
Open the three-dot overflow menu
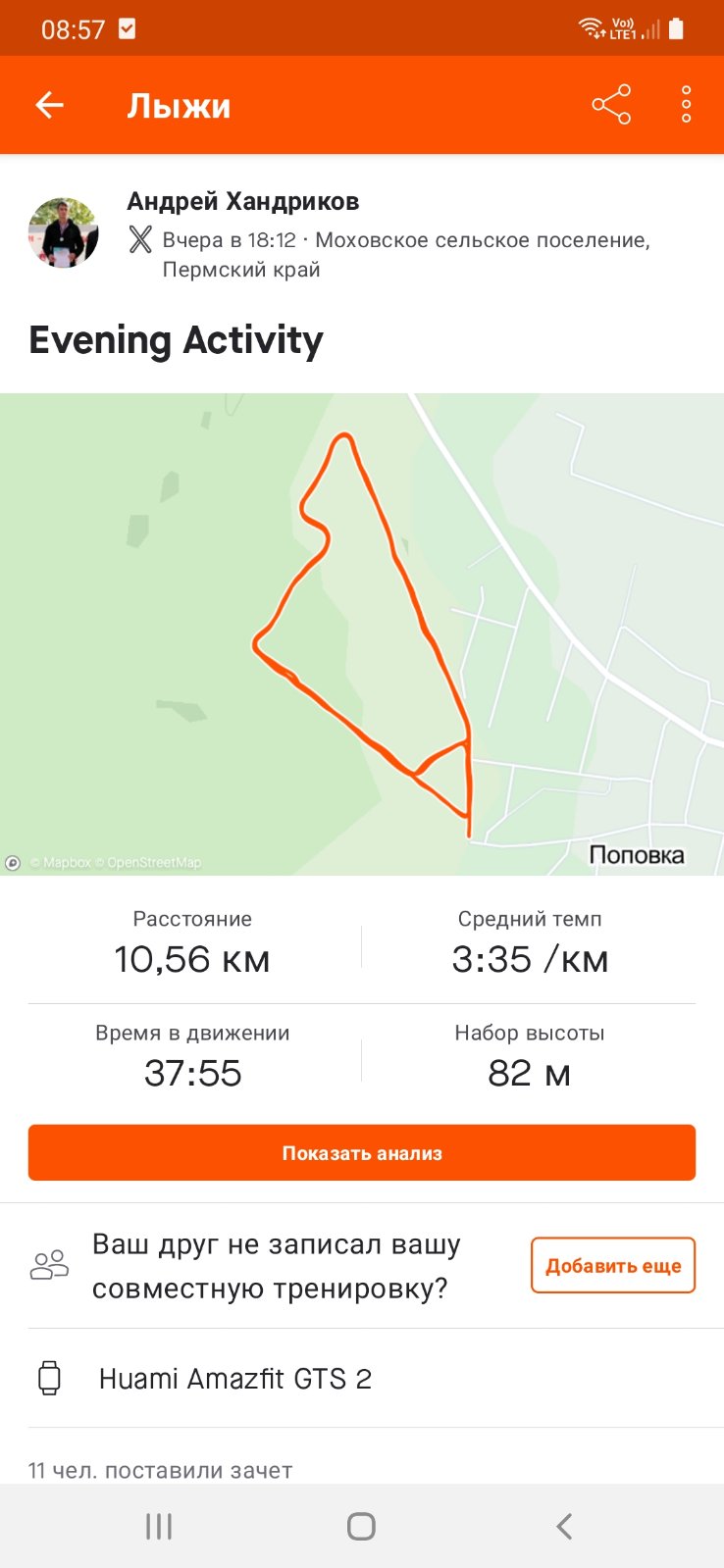pyautogui.click(x=686, y=105)
